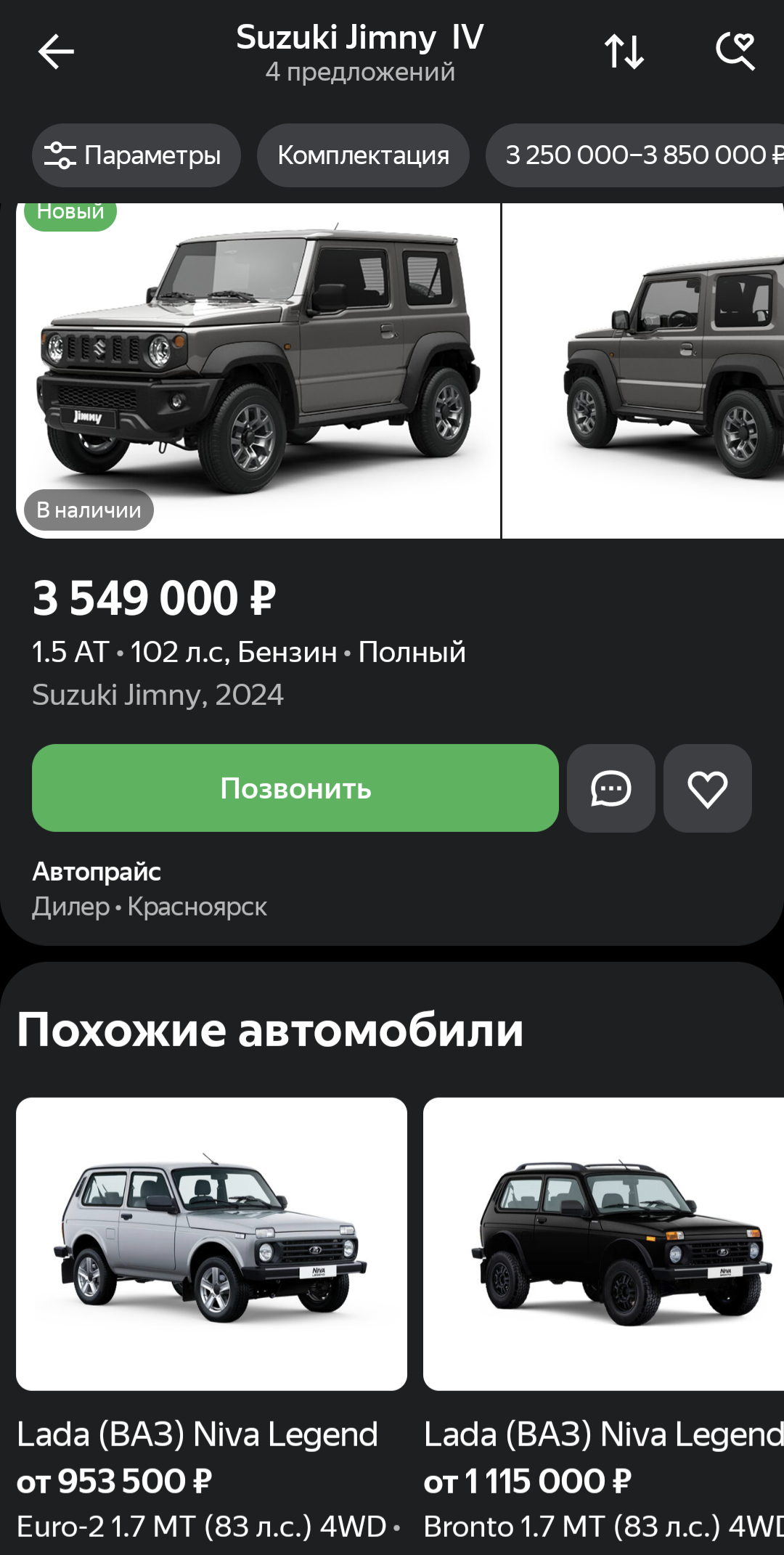Tap the green Позвонить button
This screenshot has height=1555, width=784.
[x=295, y=788]
